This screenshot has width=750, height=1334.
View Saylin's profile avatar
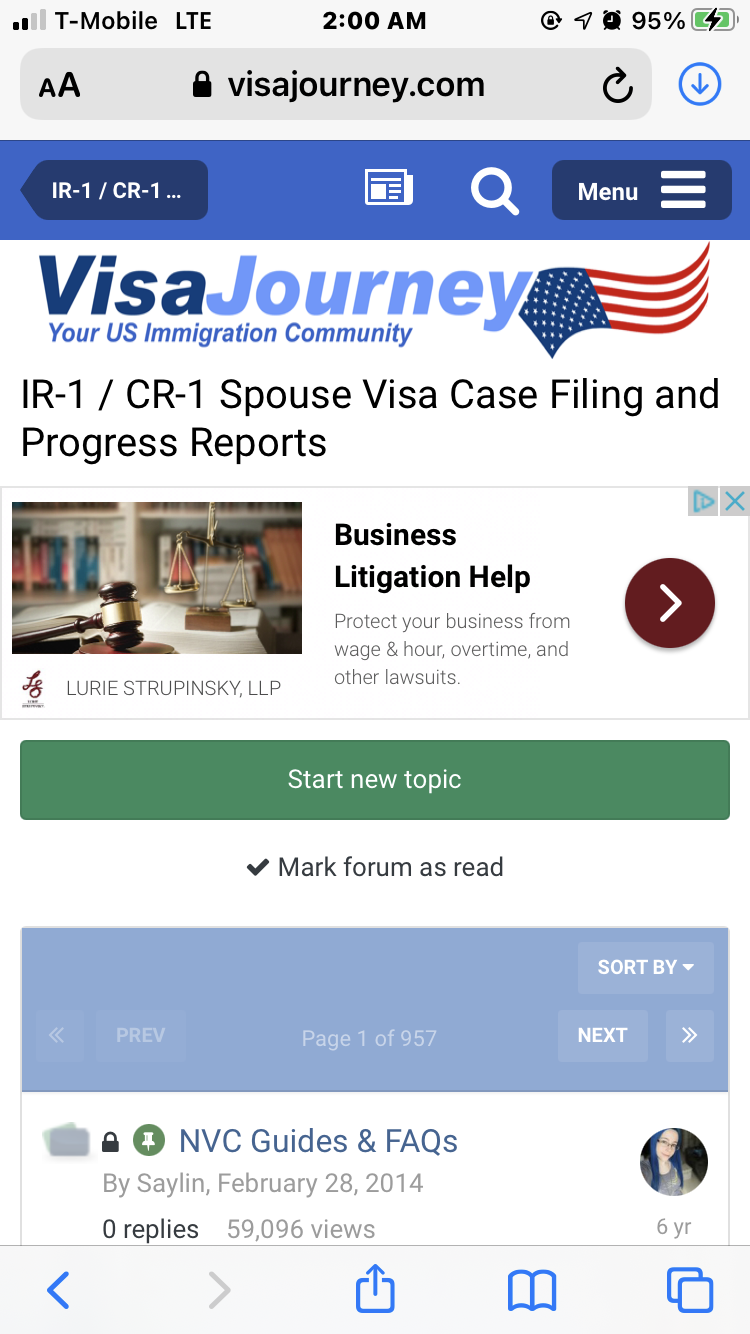(x=673, y=1162)
